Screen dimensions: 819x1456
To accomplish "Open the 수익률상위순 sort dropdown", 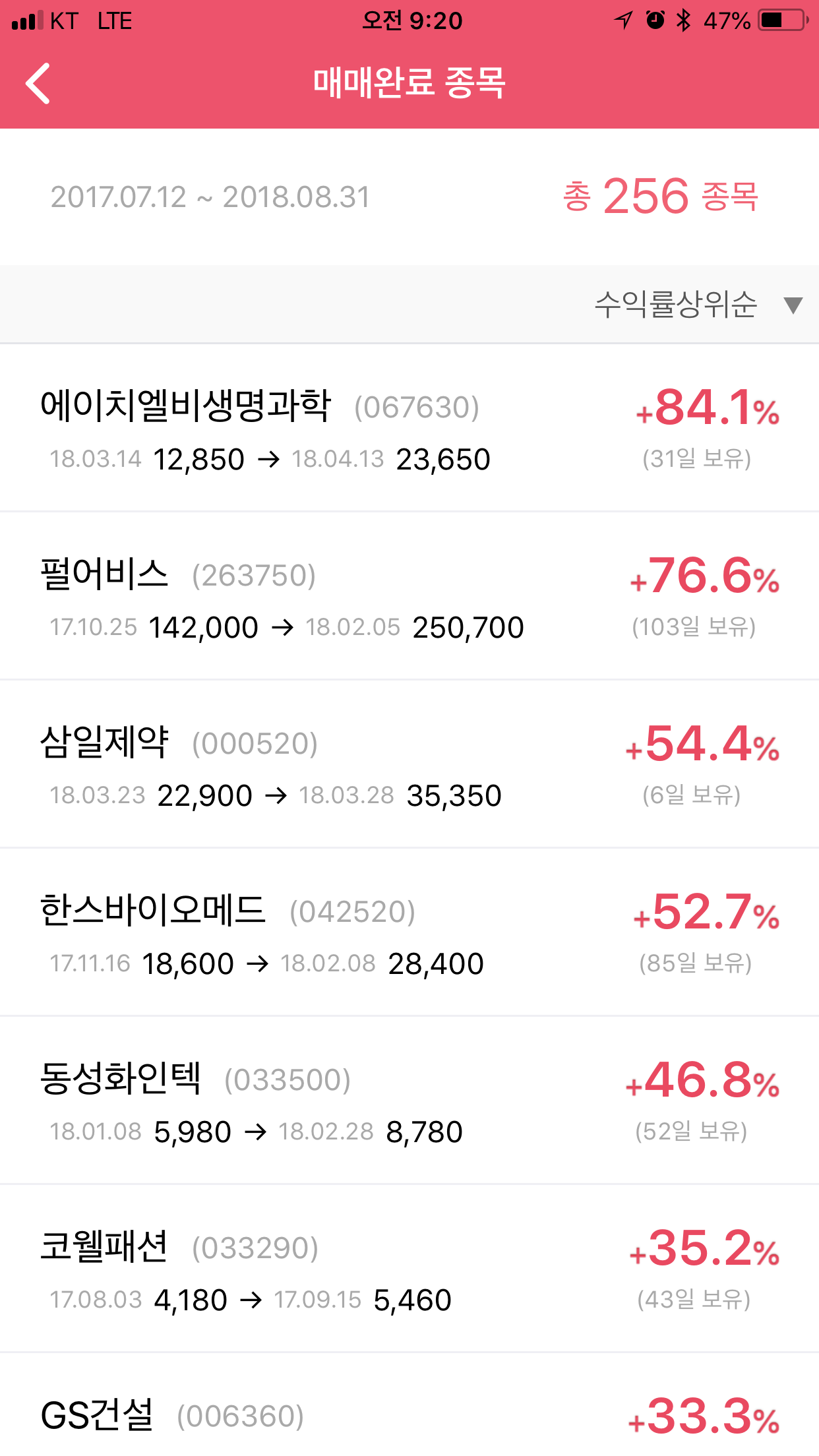I will 698,305.
